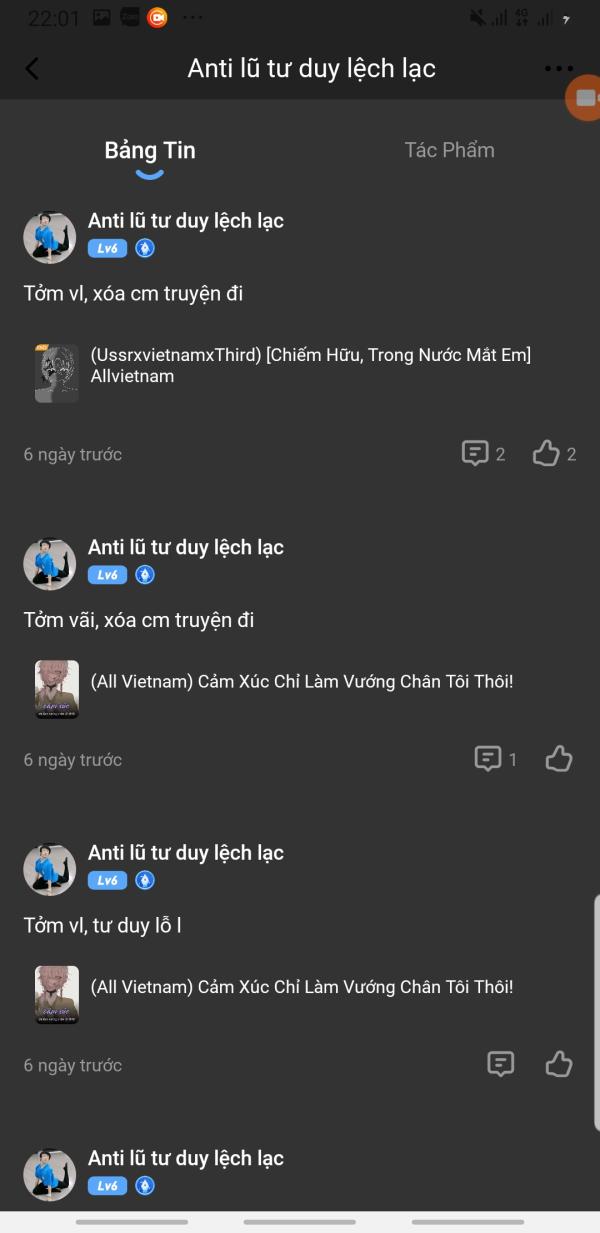The width and height of the screenshot is (600, 1233).
Task: Like the "Tởm vl, tư duy lồ l" post
Action: pyautogui.click(x=559, y=1064)
